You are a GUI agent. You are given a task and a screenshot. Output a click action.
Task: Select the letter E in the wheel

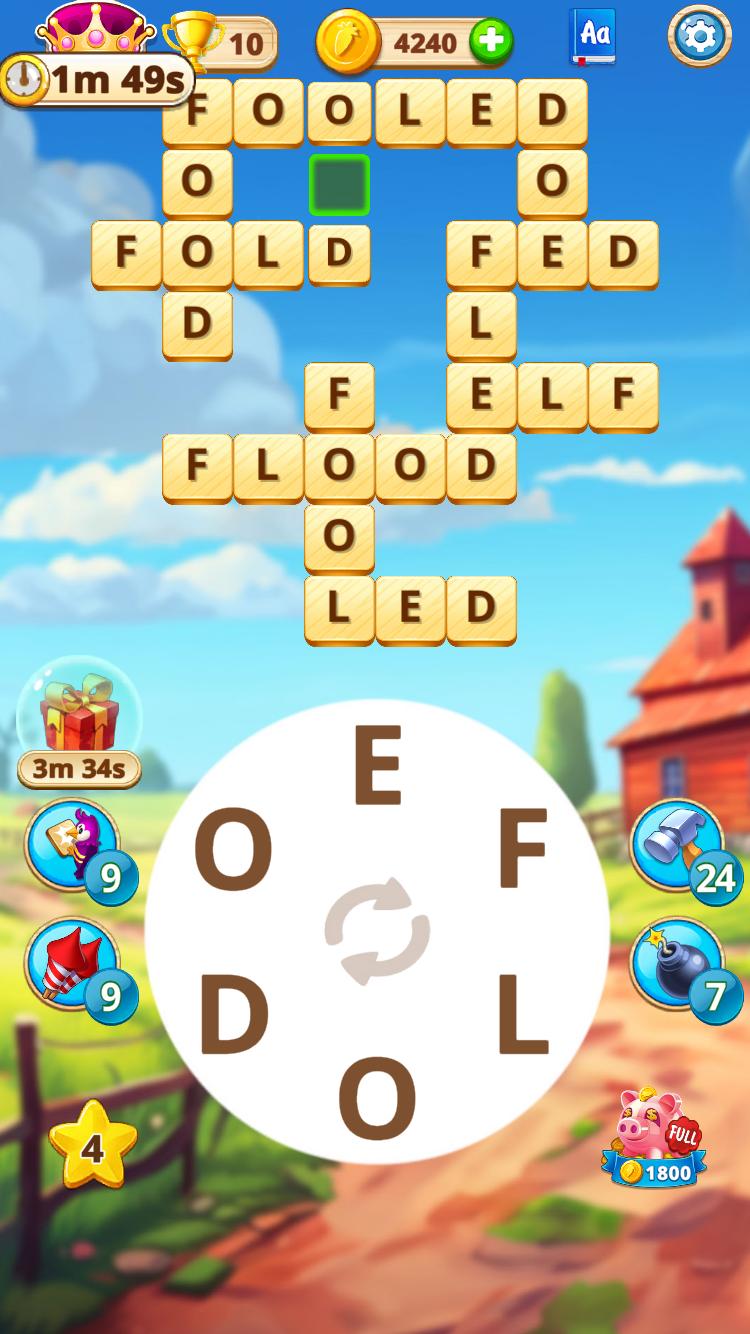coord(377,768)
